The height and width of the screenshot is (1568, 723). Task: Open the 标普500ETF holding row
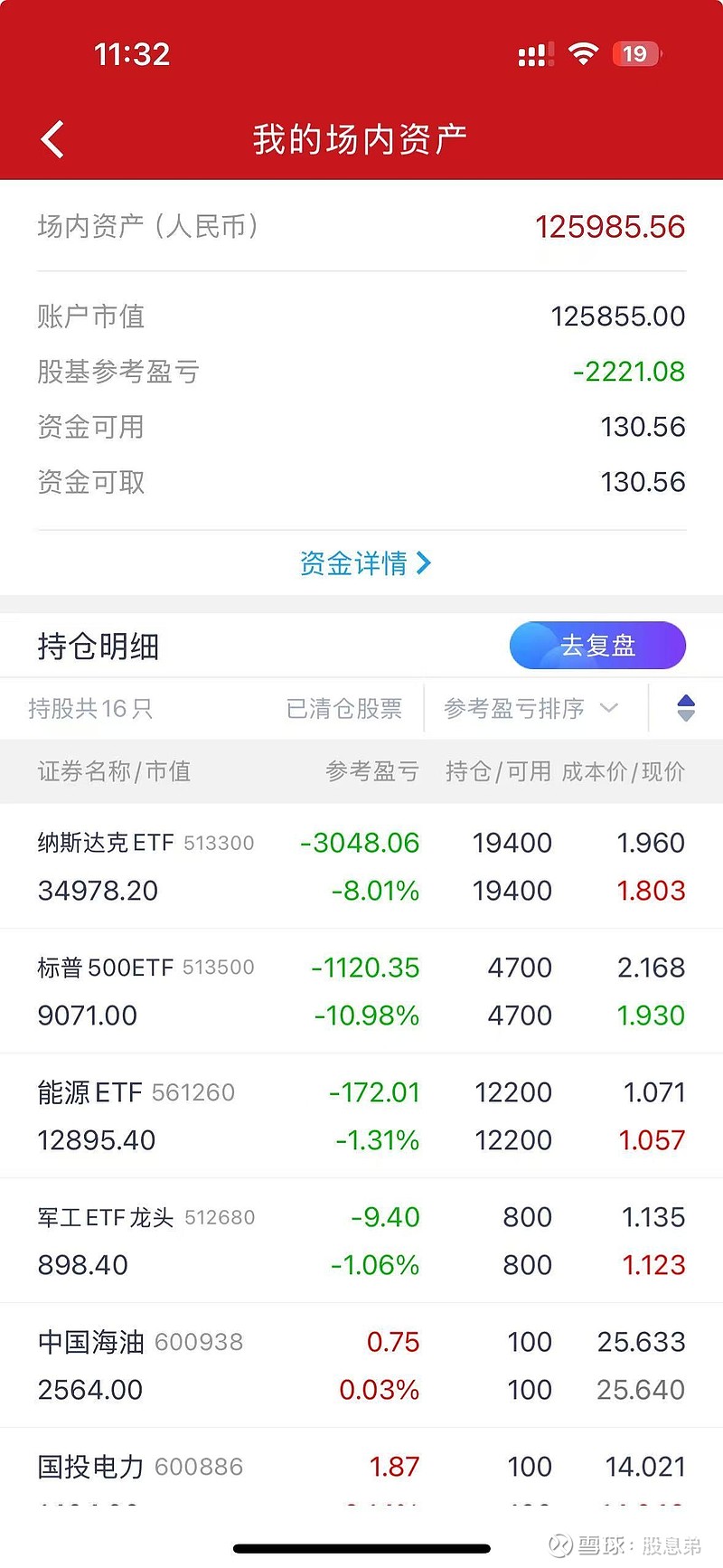(x=361, y=991)
